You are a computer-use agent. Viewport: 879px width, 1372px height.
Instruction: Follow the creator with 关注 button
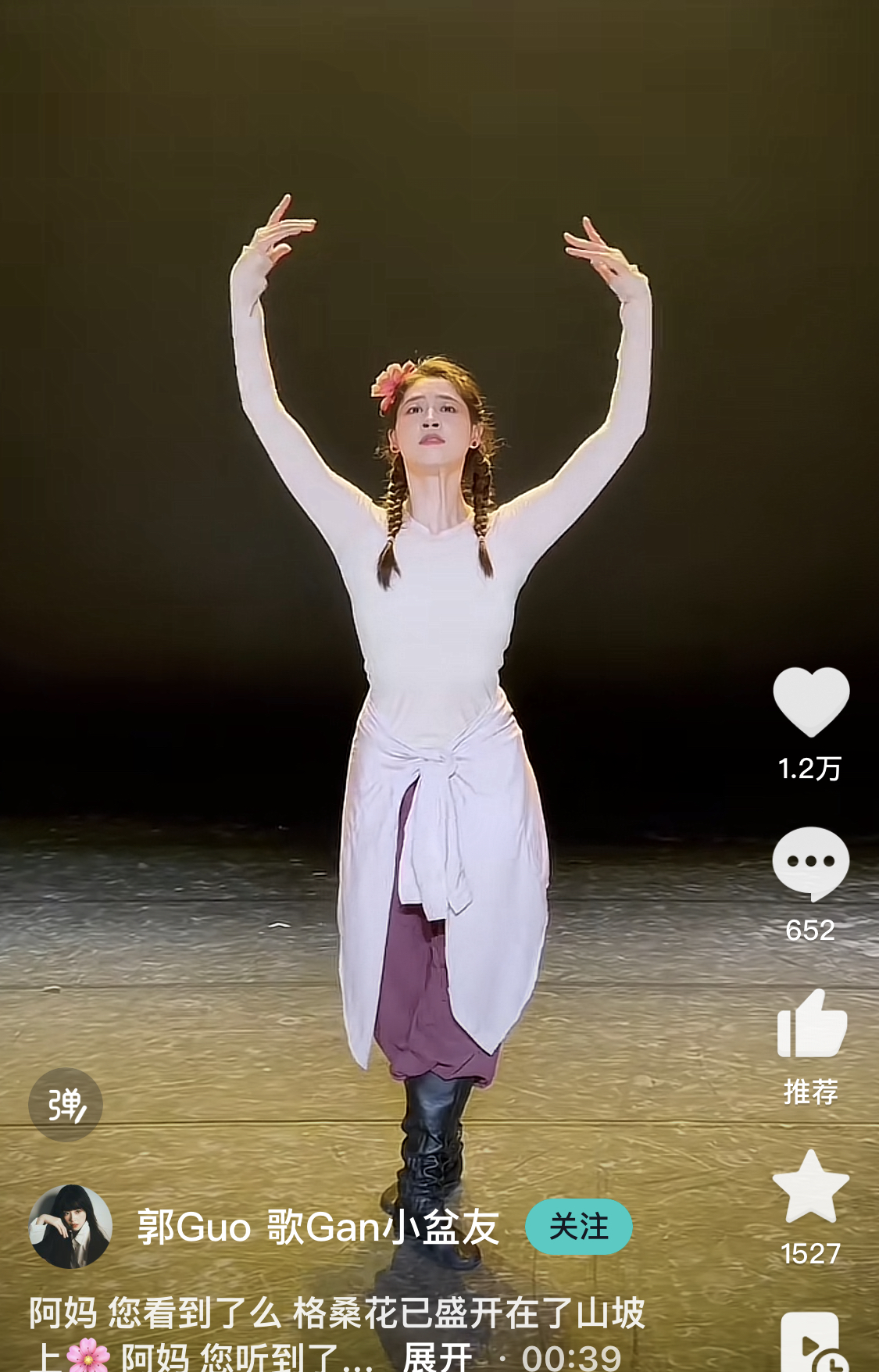pyautogui.click(x=578, y=1227)
